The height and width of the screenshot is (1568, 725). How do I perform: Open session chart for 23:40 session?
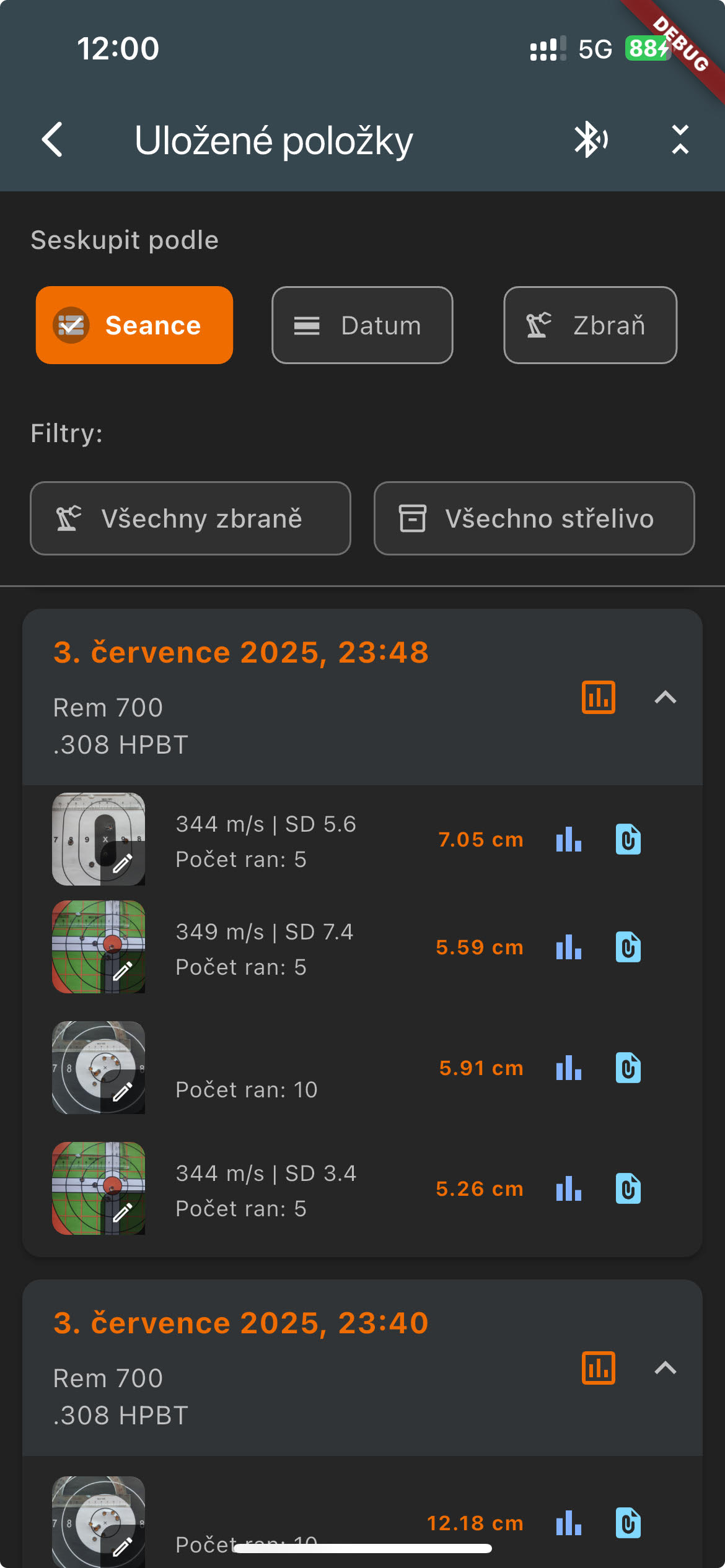click(598, 1368)
